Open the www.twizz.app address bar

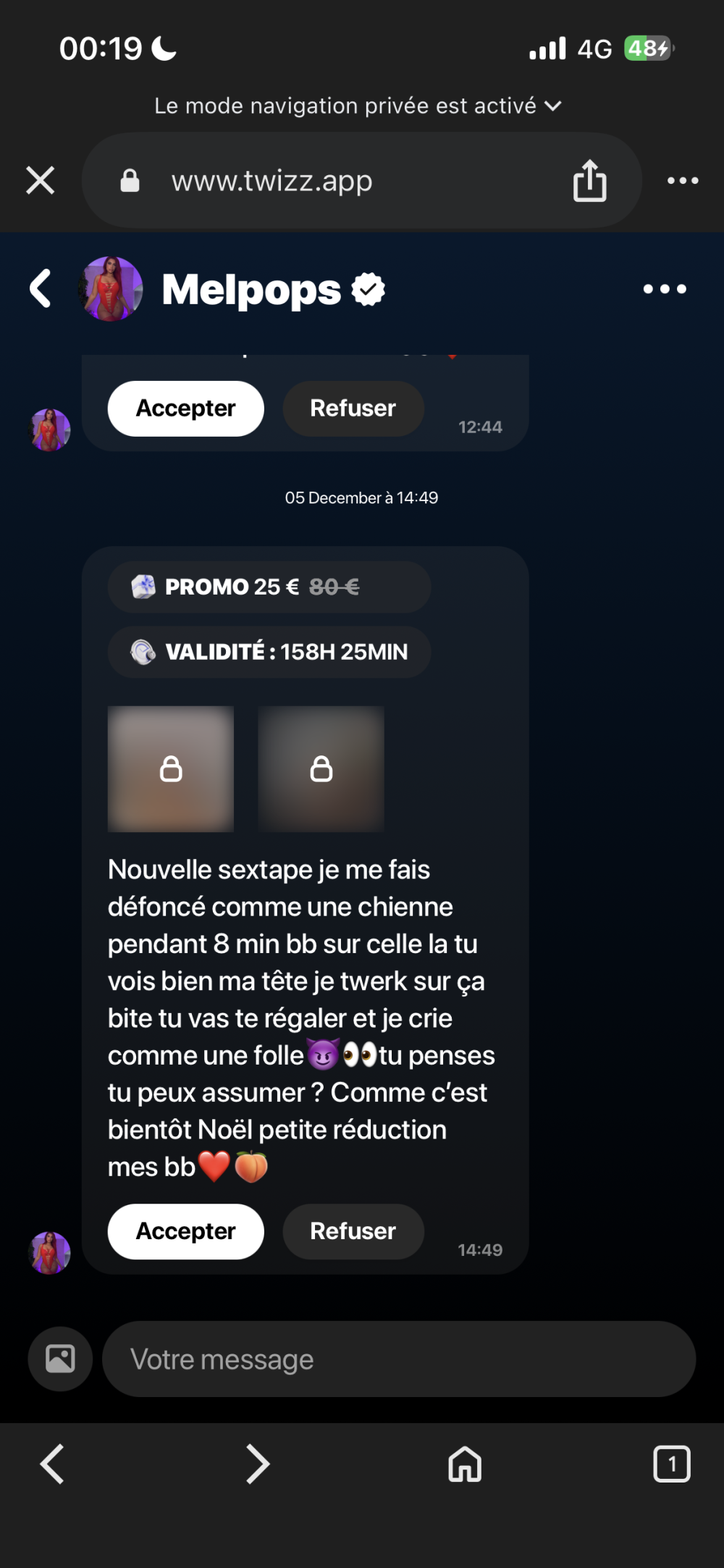(x=326, y=181)
